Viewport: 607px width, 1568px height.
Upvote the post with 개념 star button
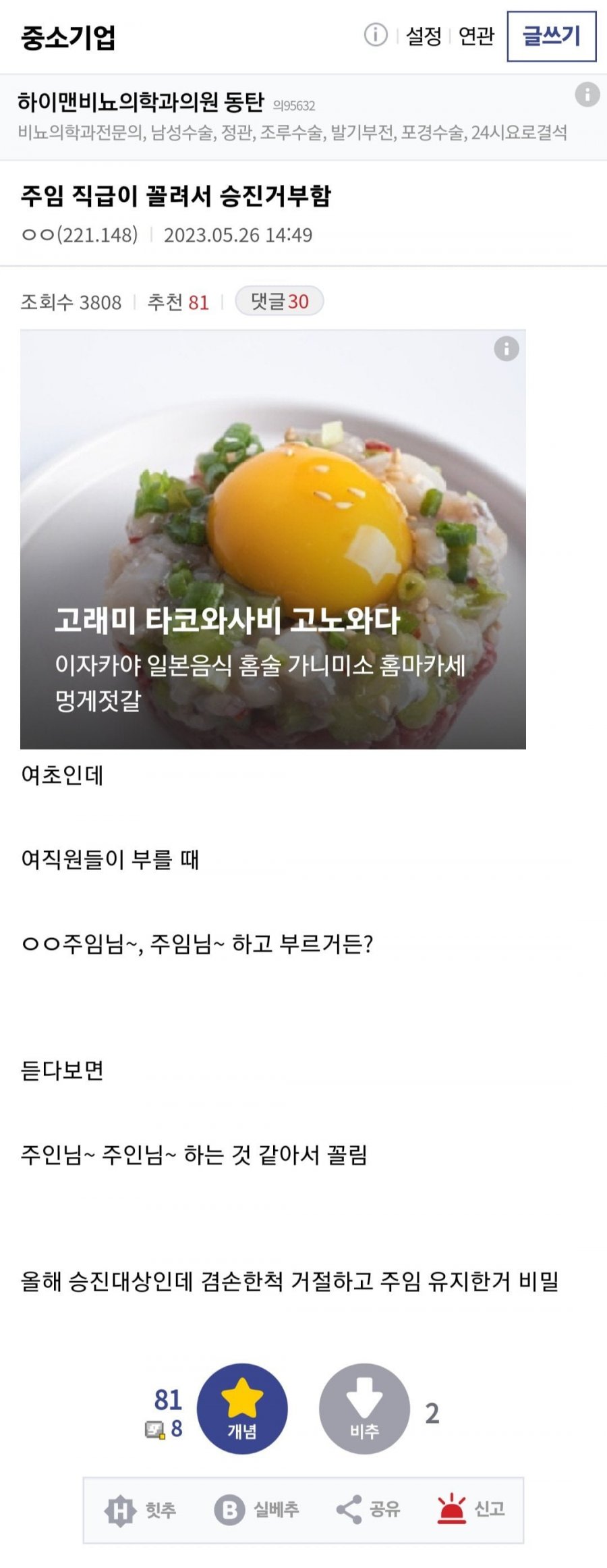click(242, 1409)
